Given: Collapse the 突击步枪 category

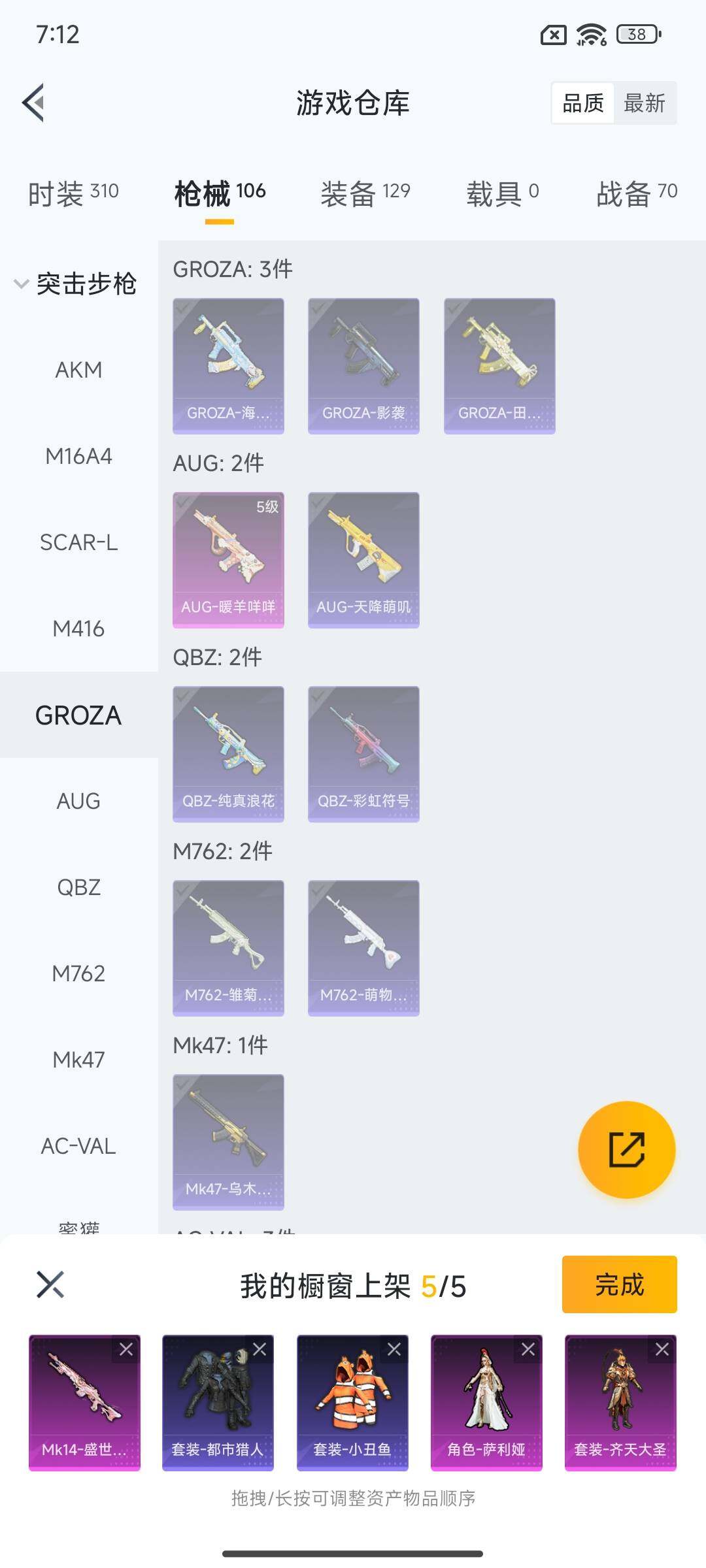Looking at the screenshot, I should 75,284.
